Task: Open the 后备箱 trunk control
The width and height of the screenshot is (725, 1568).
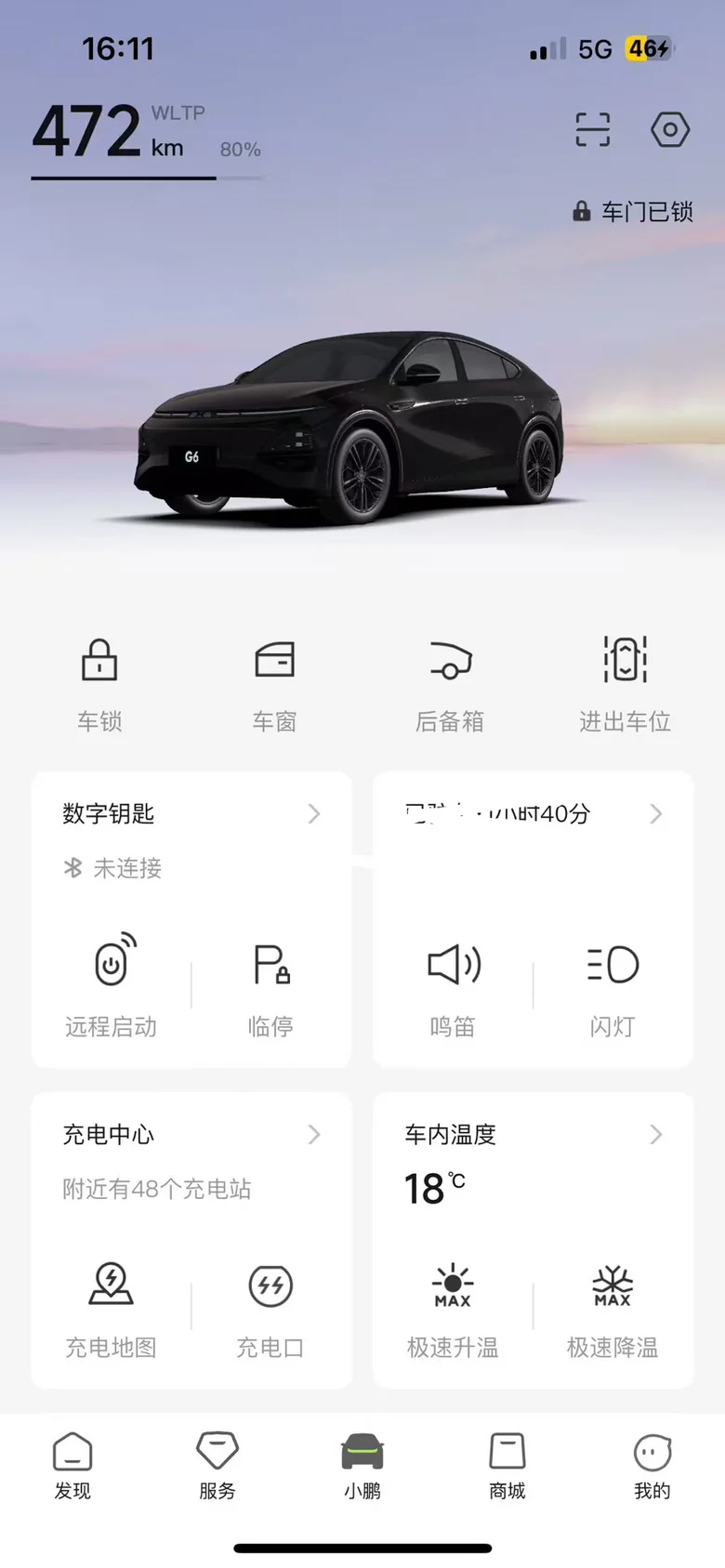Action: [x=450, y=685]
